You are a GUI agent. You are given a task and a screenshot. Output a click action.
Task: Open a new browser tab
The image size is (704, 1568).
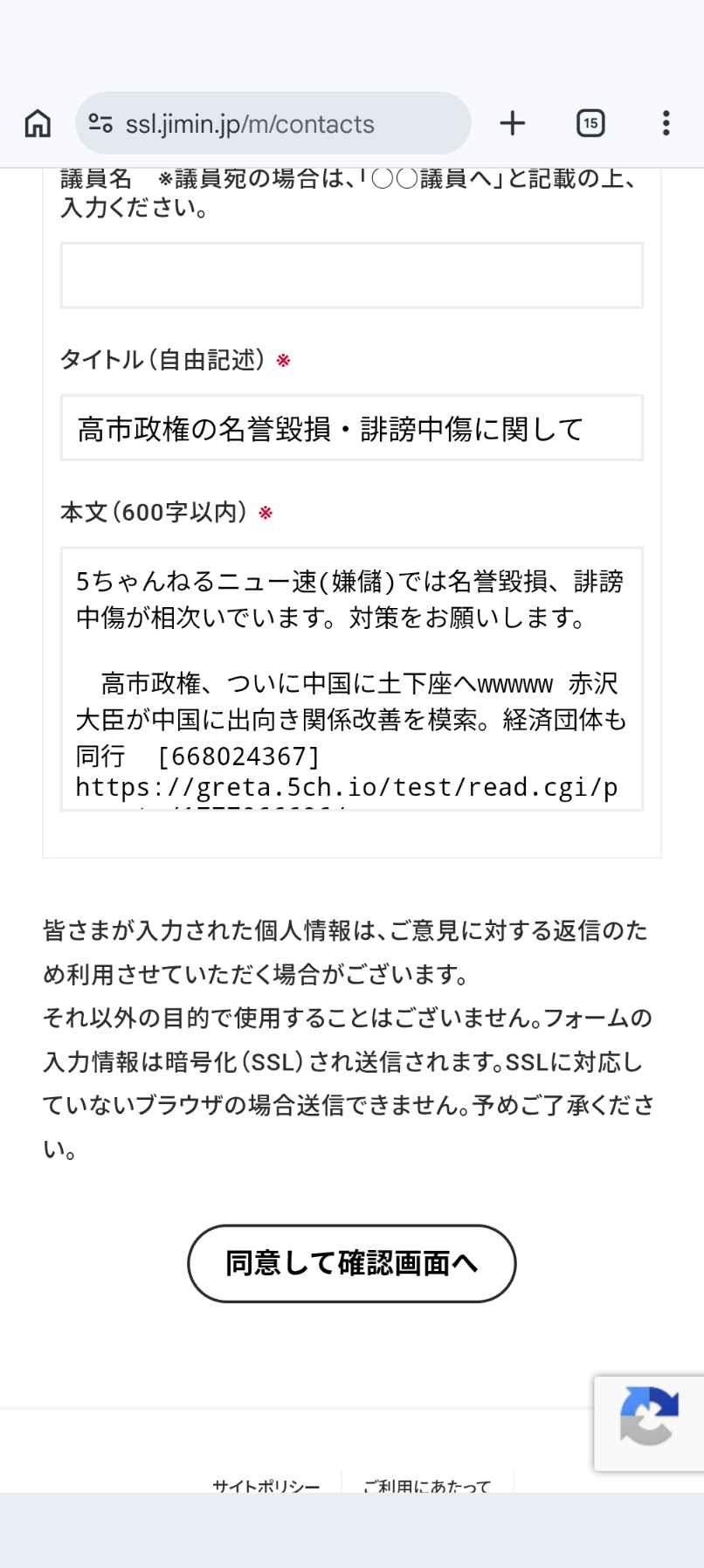[513, 124]
